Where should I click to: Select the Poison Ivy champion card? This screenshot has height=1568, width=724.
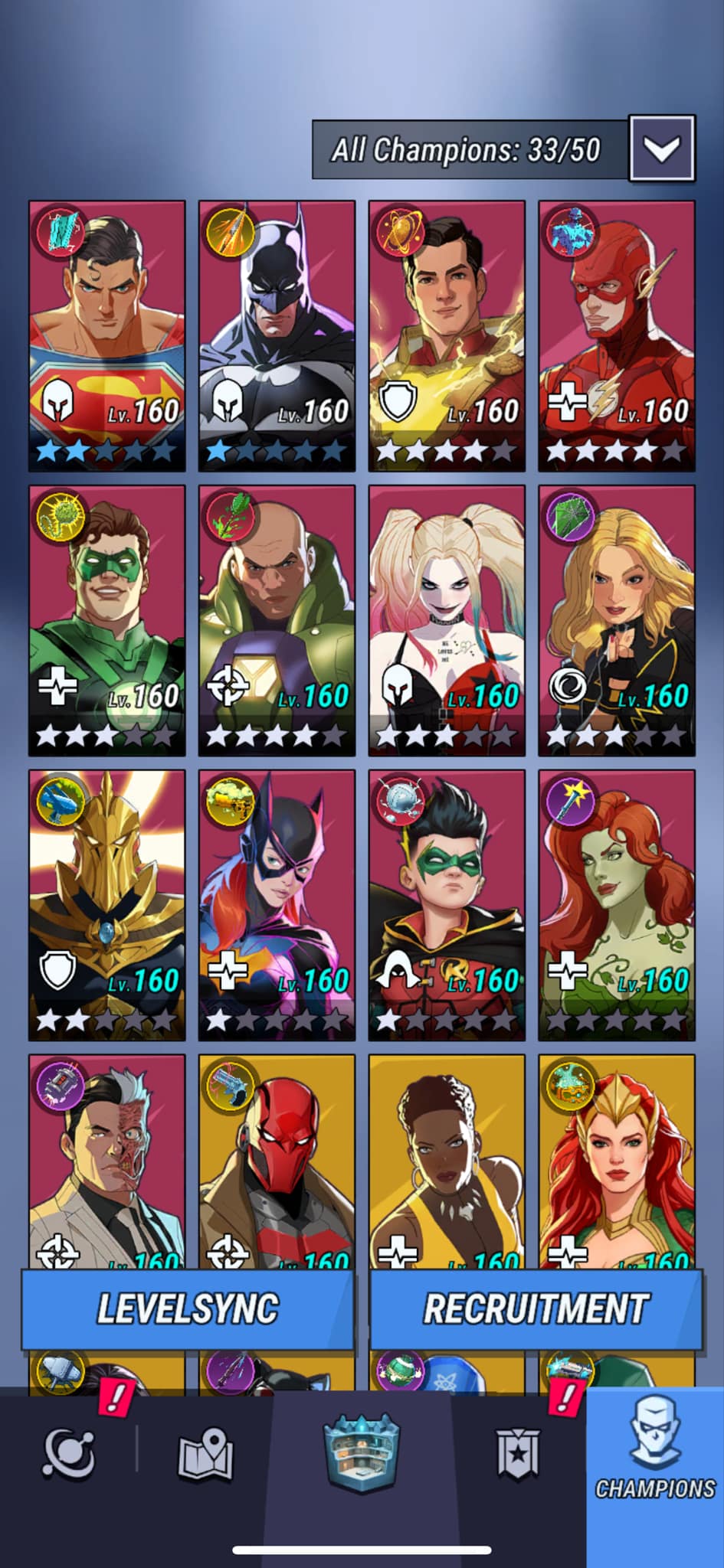[x=617, y=906]
